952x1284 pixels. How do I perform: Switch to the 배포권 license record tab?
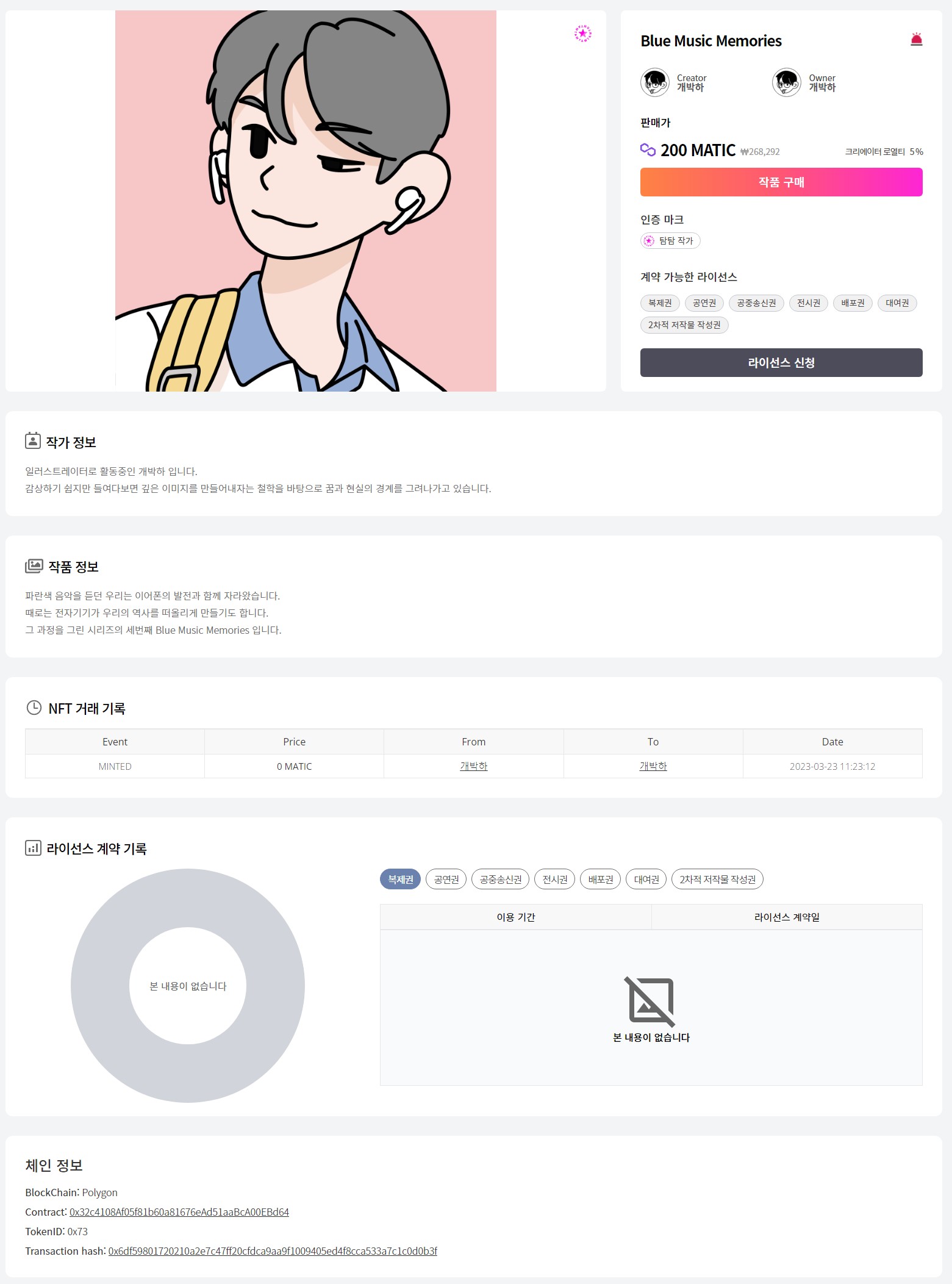click(x=600, y=880)
